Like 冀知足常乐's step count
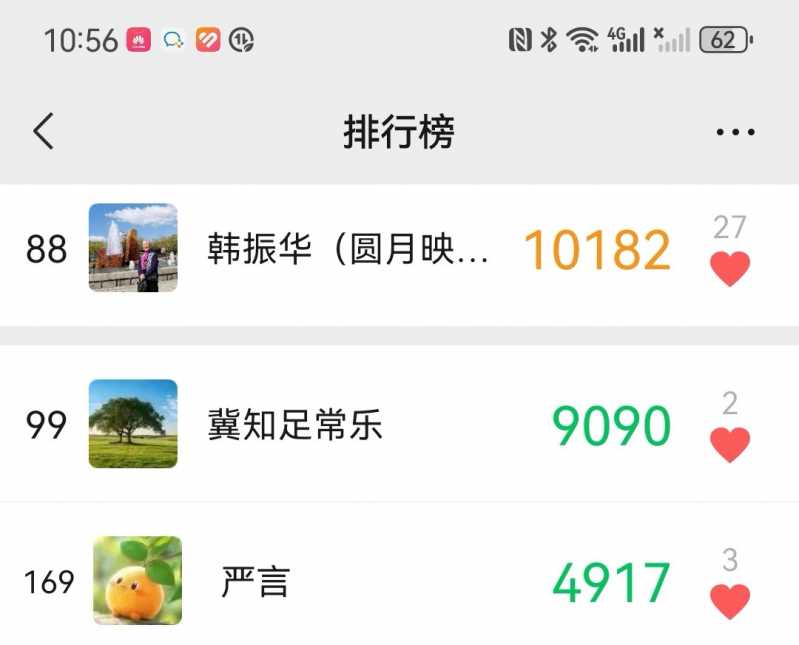 pos(729,444)
